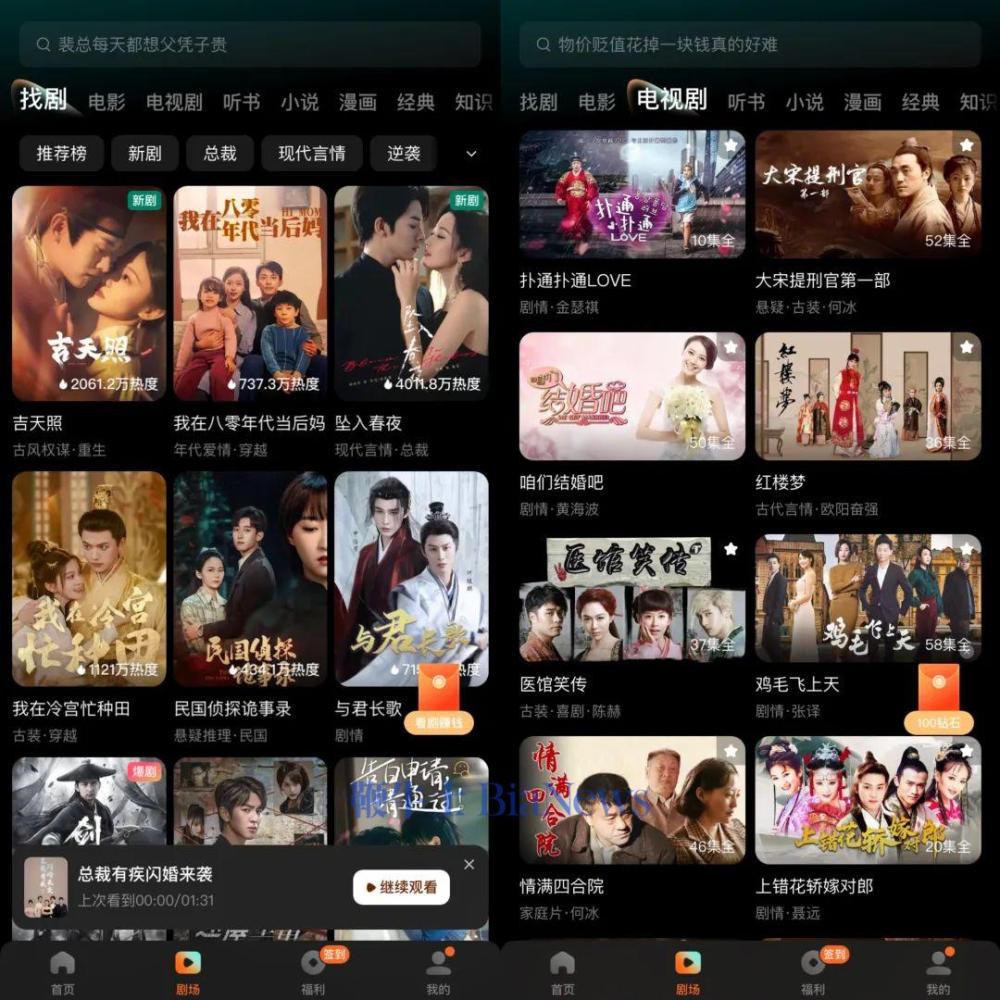Expand the category chips with the chevron
Viewport: 1000px width, 1000px height.
472,154
